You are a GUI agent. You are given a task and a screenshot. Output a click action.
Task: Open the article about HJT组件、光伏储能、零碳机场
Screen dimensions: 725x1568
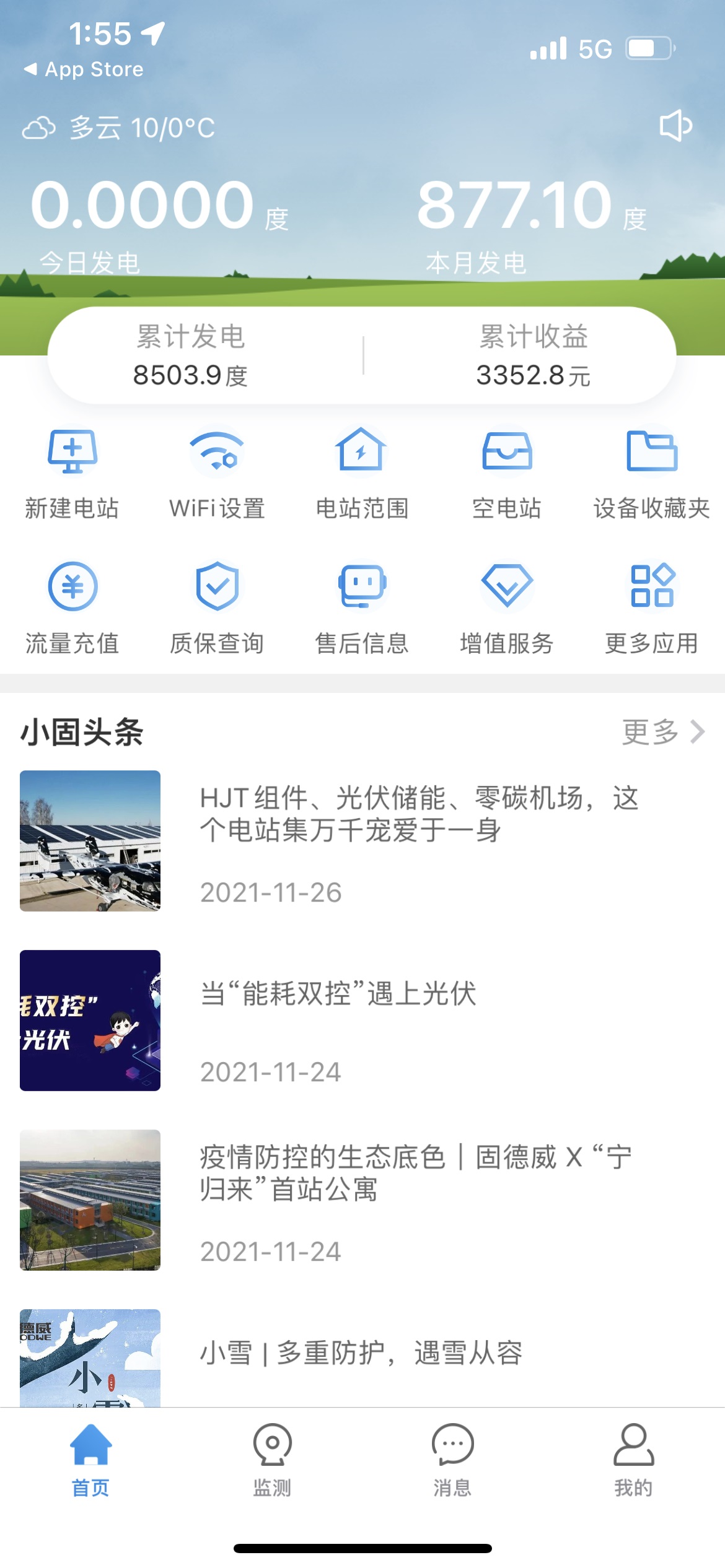point(362,841)
